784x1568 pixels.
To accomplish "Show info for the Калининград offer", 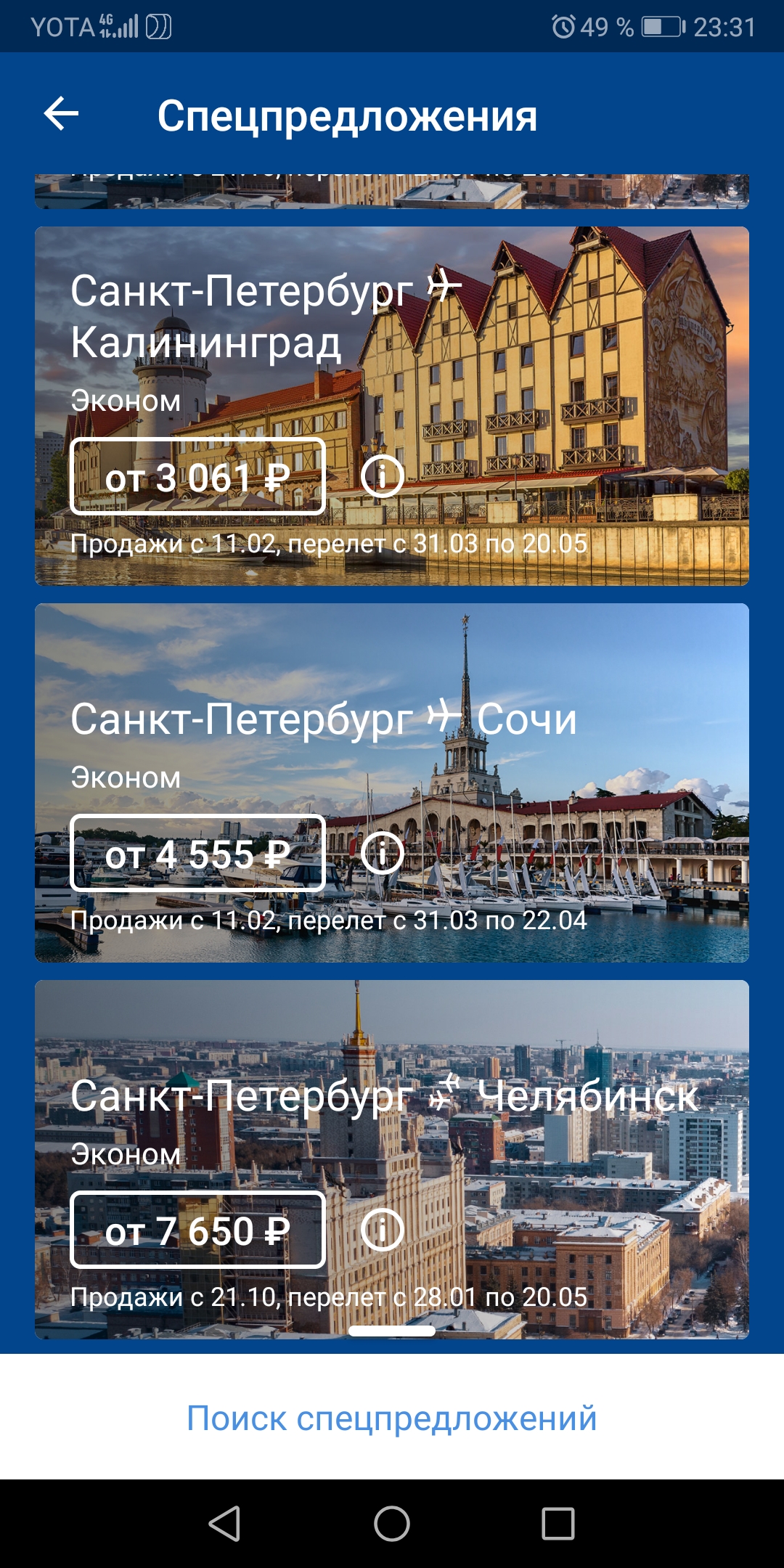I will [x=382, y=476].
